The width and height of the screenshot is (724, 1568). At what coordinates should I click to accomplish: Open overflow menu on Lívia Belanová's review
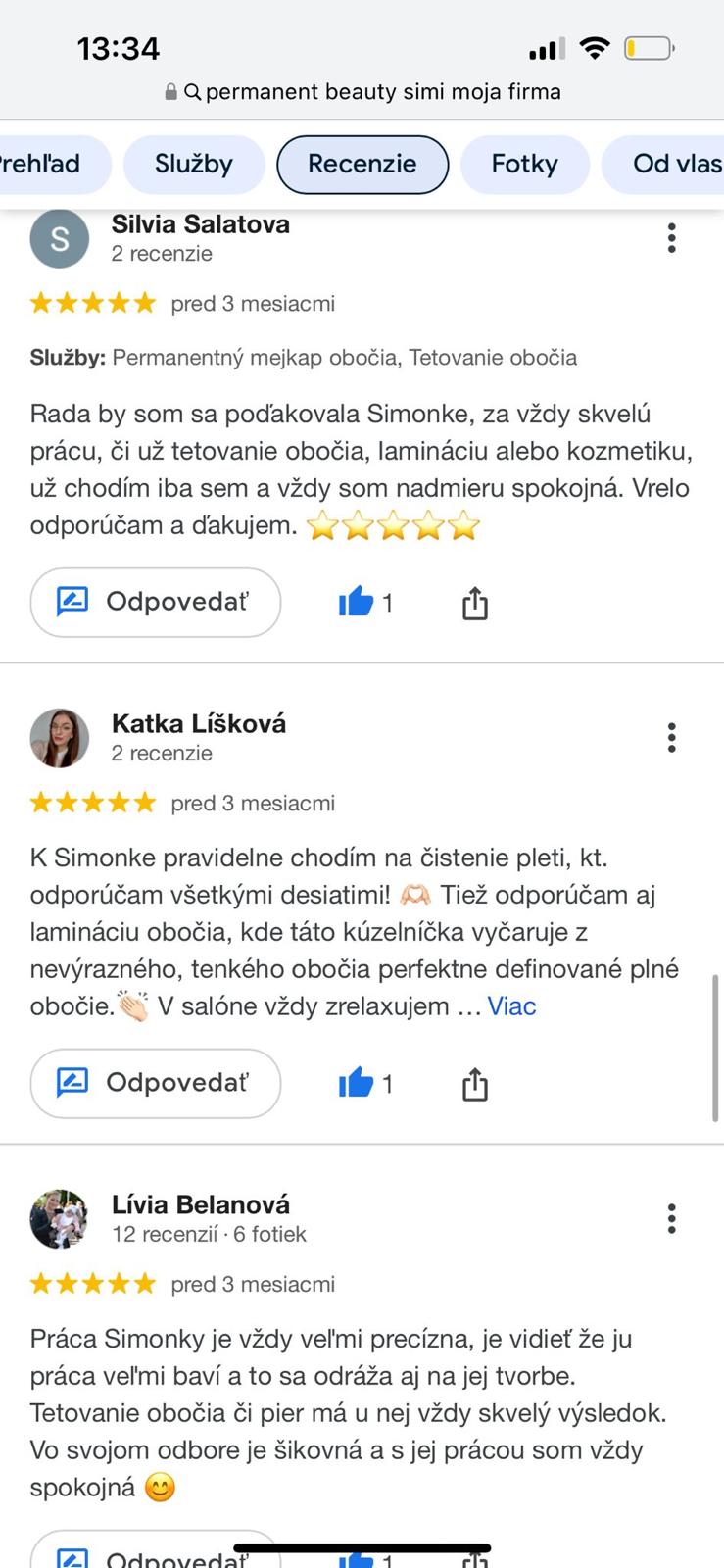coord(671,1219)
